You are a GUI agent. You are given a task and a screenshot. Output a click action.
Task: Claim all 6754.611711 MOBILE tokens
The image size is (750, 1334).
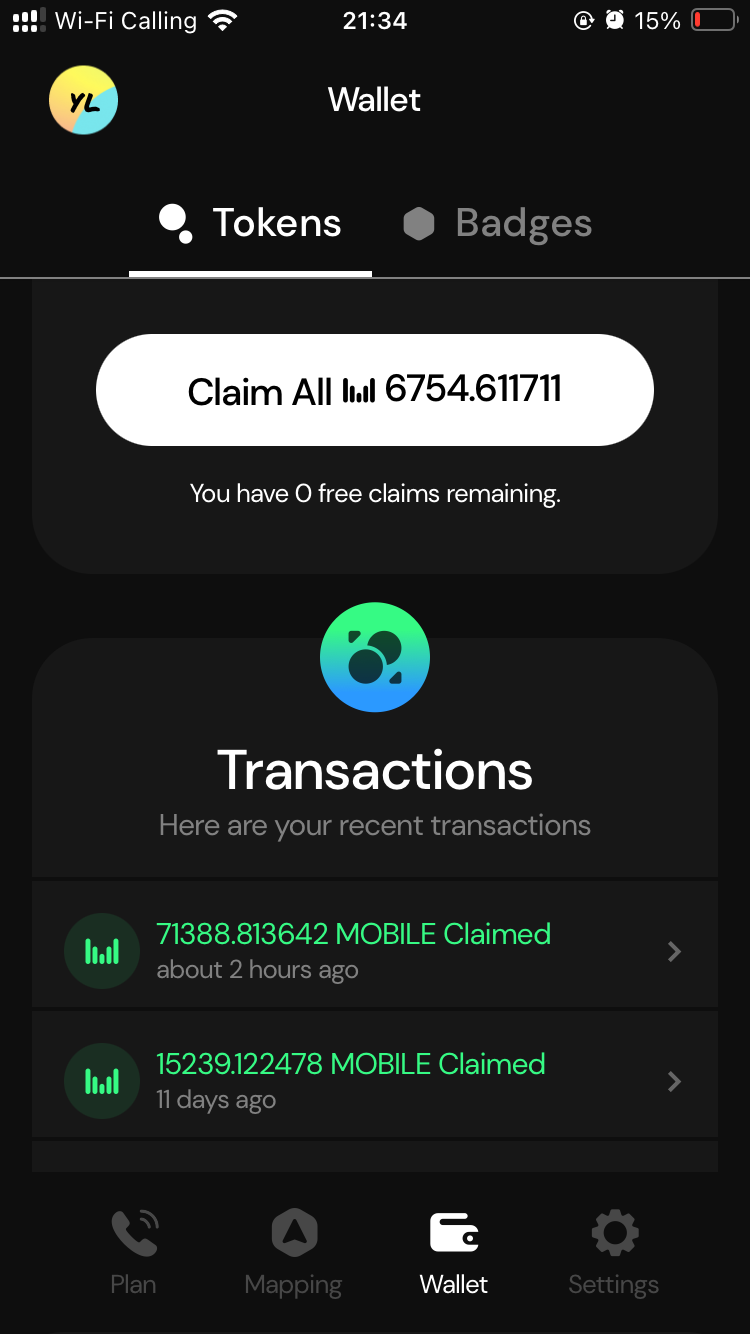pyautogui.click(x=375, y=390)
